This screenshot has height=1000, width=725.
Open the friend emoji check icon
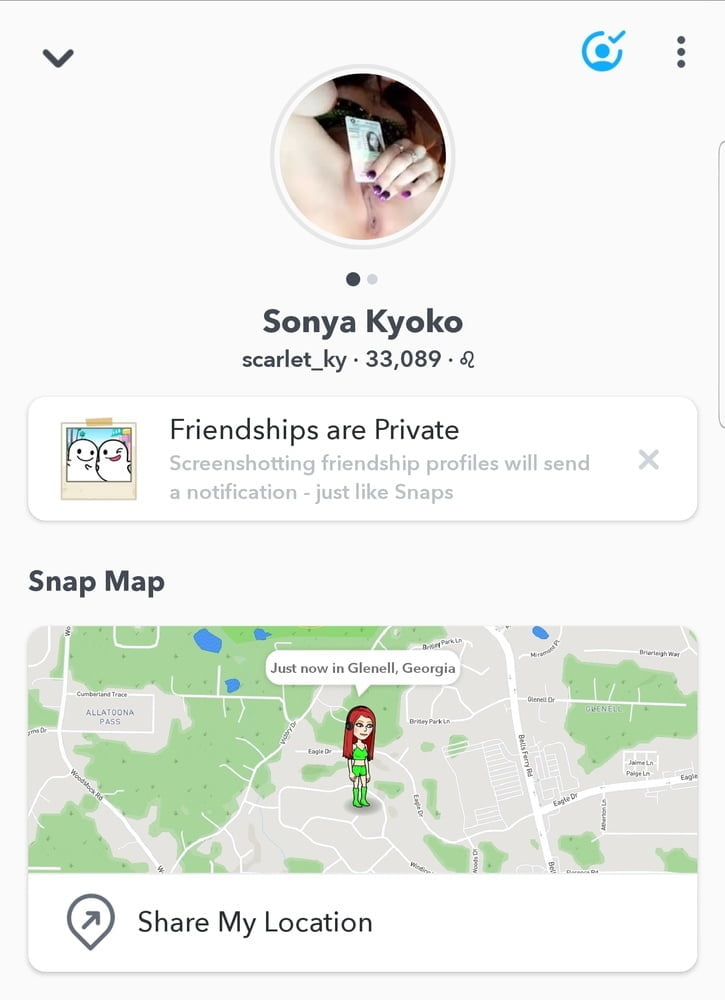click(603, 51)
